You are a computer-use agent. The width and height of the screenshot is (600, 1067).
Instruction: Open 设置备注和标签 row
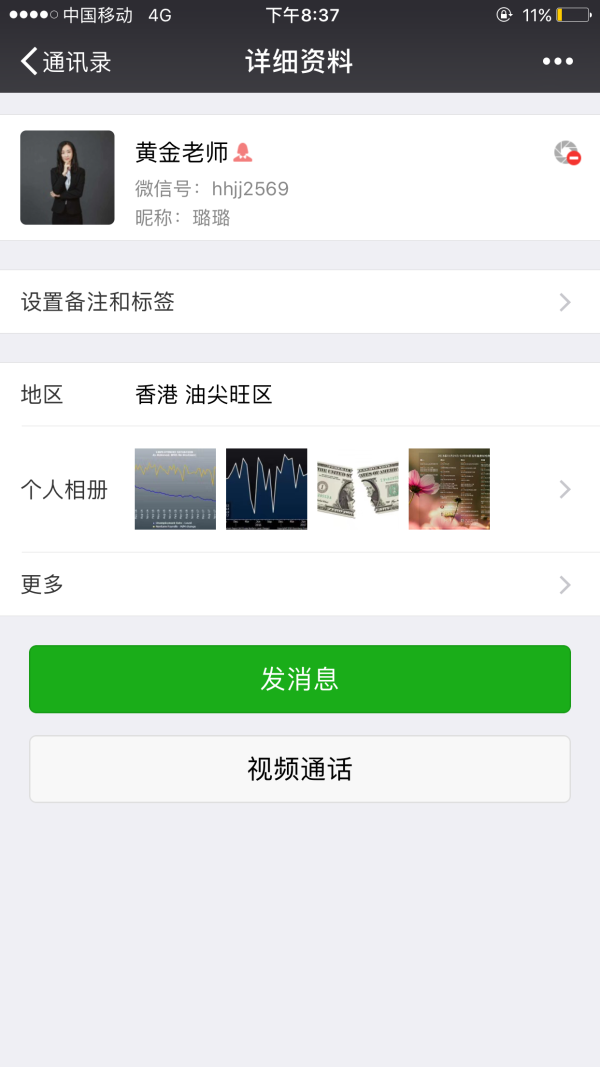coord(300,302)
